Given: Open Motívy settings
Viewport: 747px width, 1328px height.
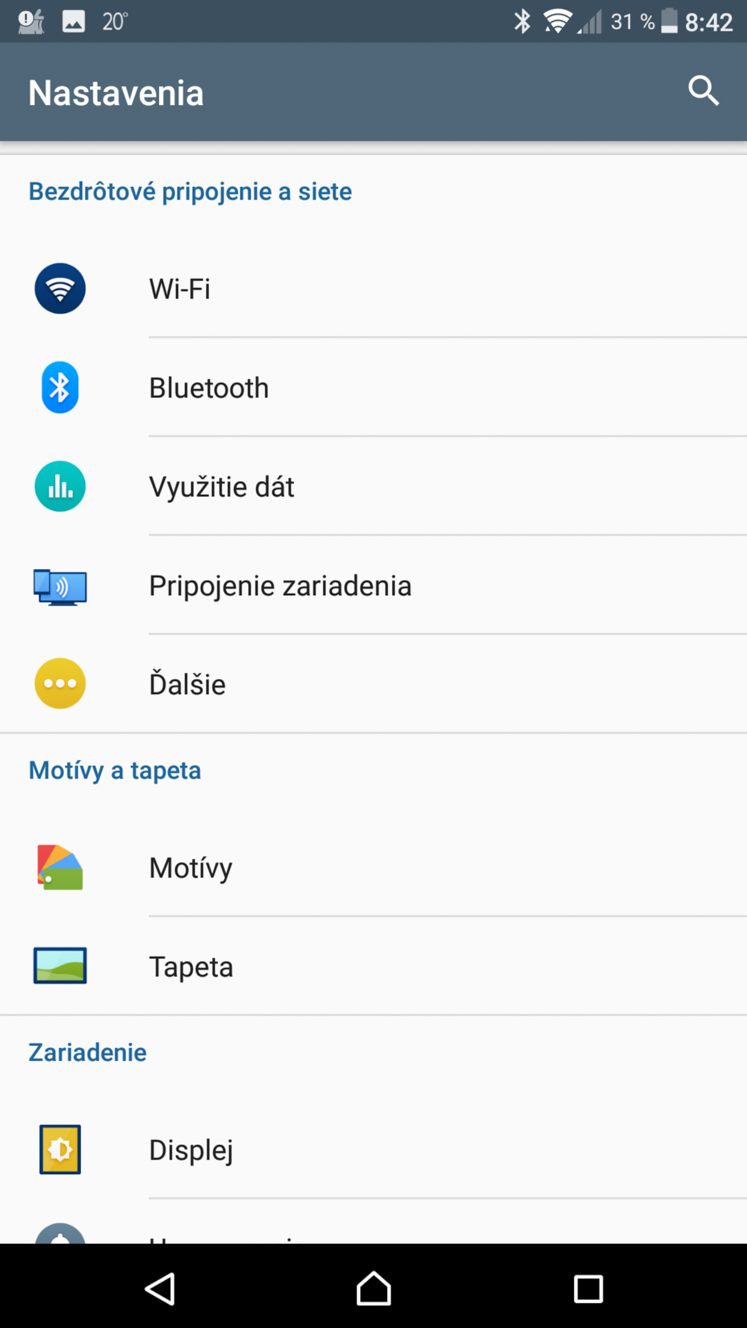Looking at the screenshot, I should coord(373,868).
